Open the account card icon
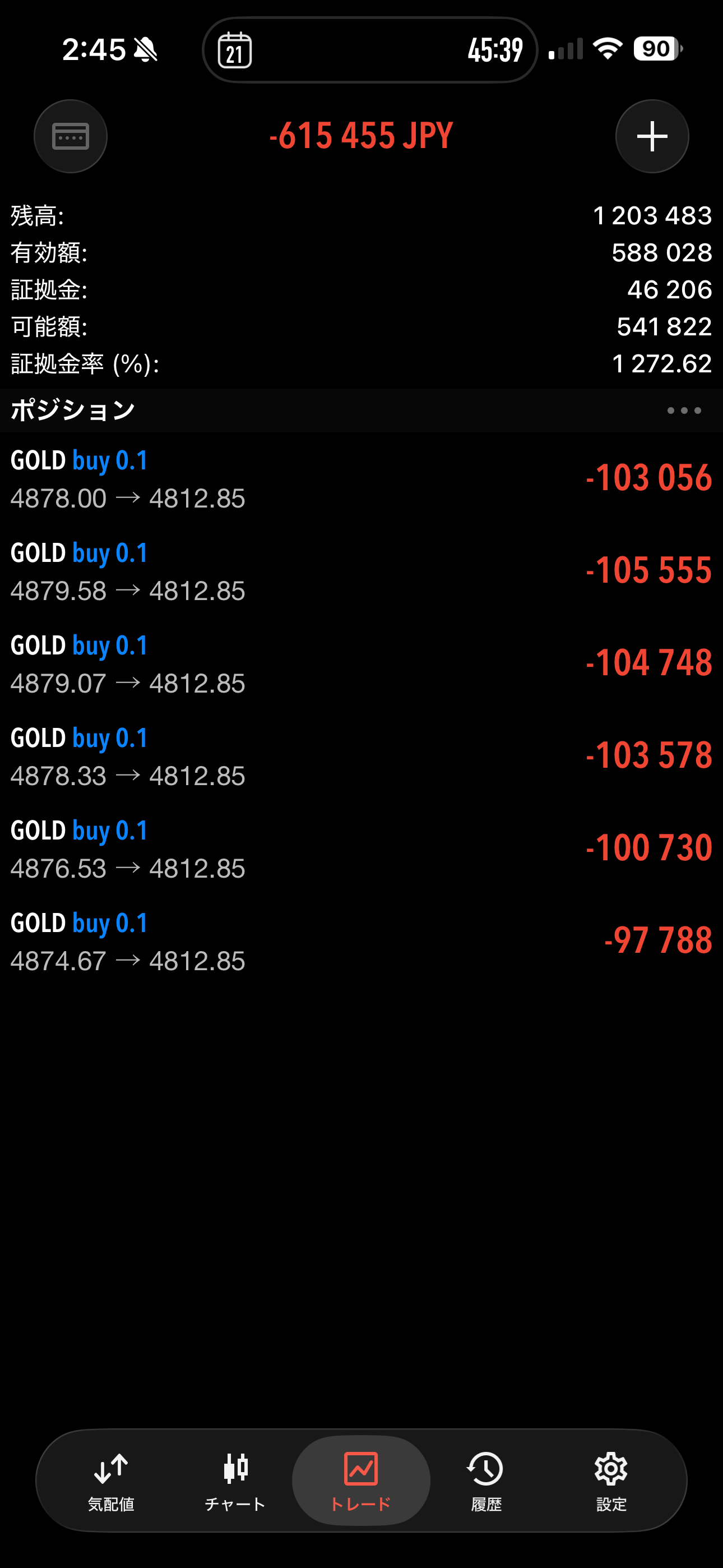Image resolution: width=723 pixels, height=1568 pixels. coord(71,136)
